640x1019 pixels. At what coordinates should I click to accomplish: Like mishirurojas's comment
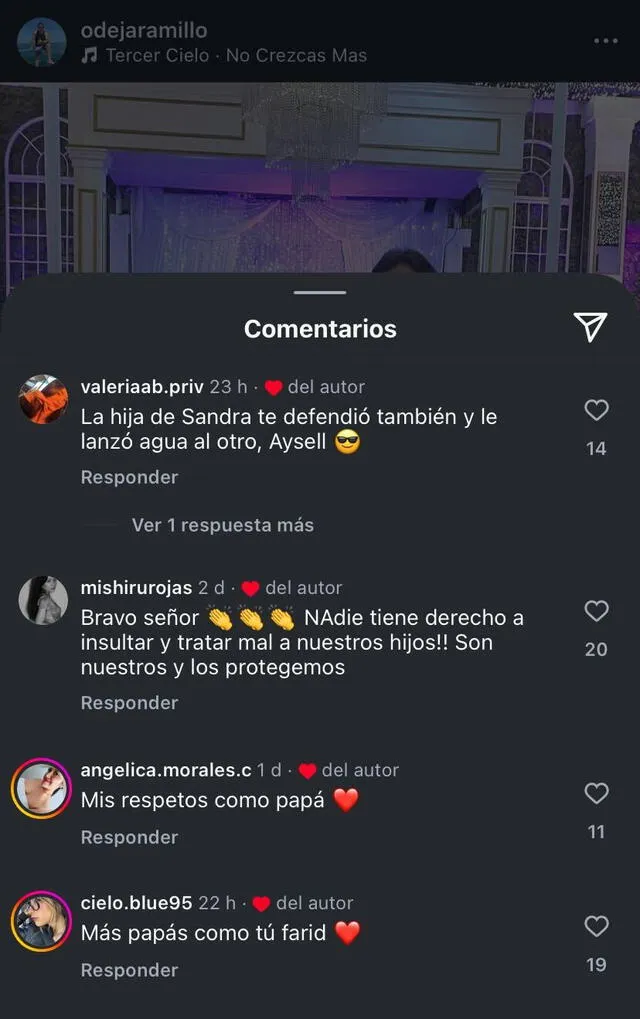(596, 611)
